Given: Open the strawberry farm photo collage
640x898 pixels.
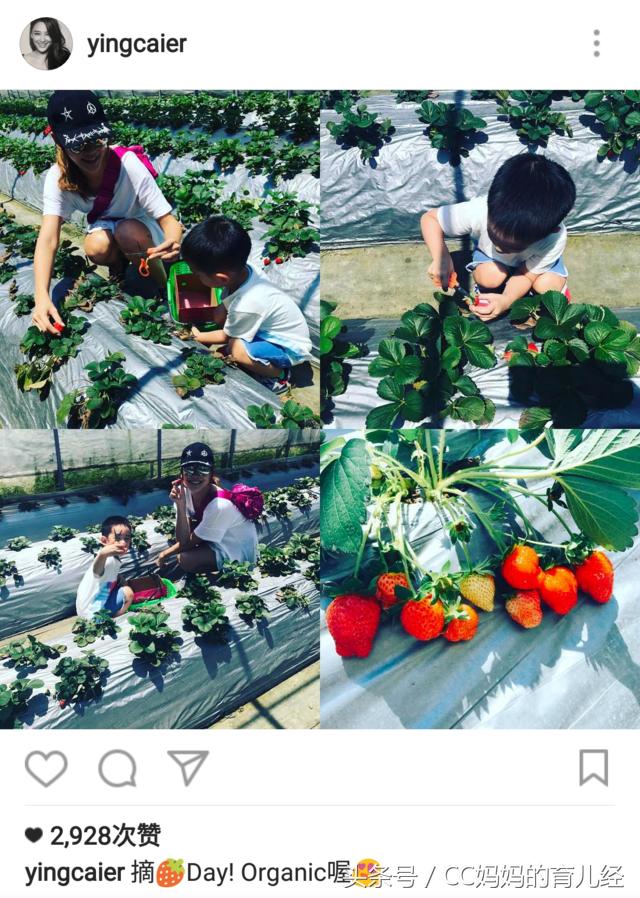Looking at the screenshot, I should point(320,410).
